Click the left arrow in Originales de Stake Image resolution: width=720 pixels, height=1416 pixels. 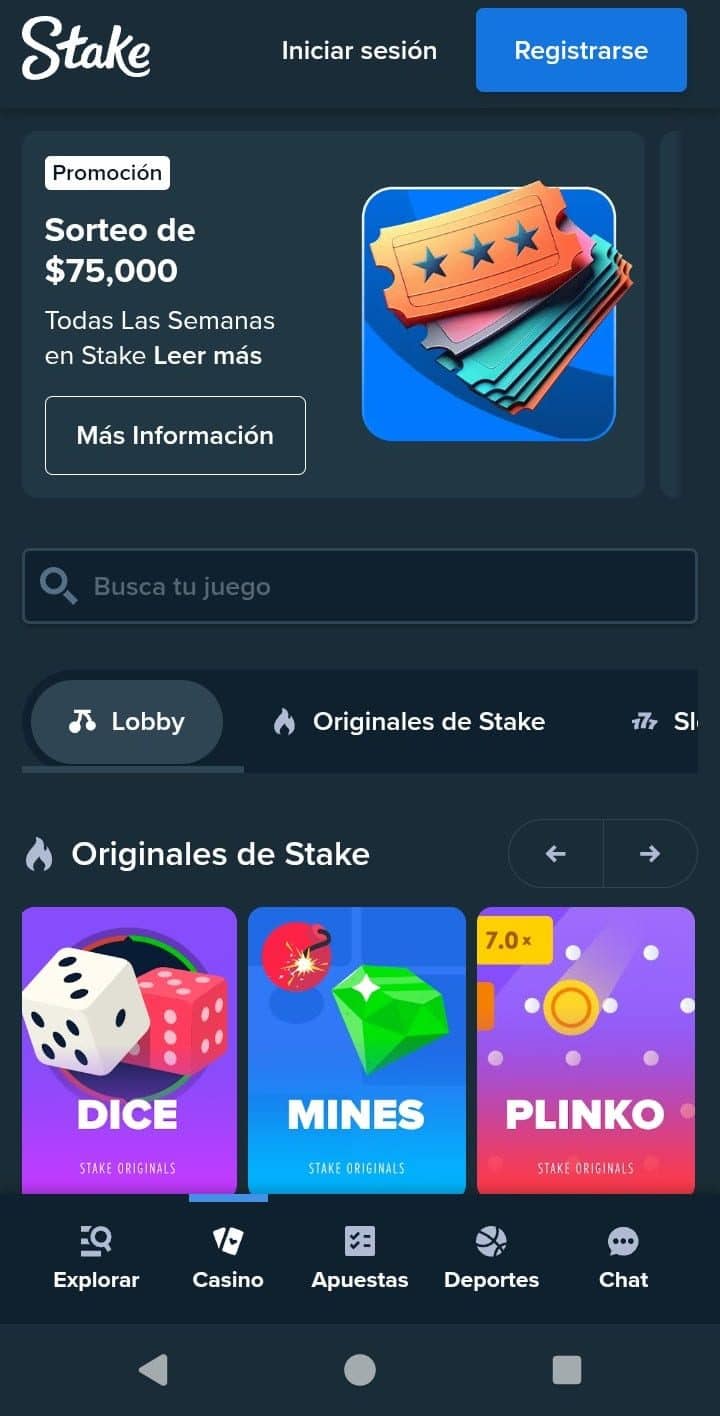click(x=555, y=853)
